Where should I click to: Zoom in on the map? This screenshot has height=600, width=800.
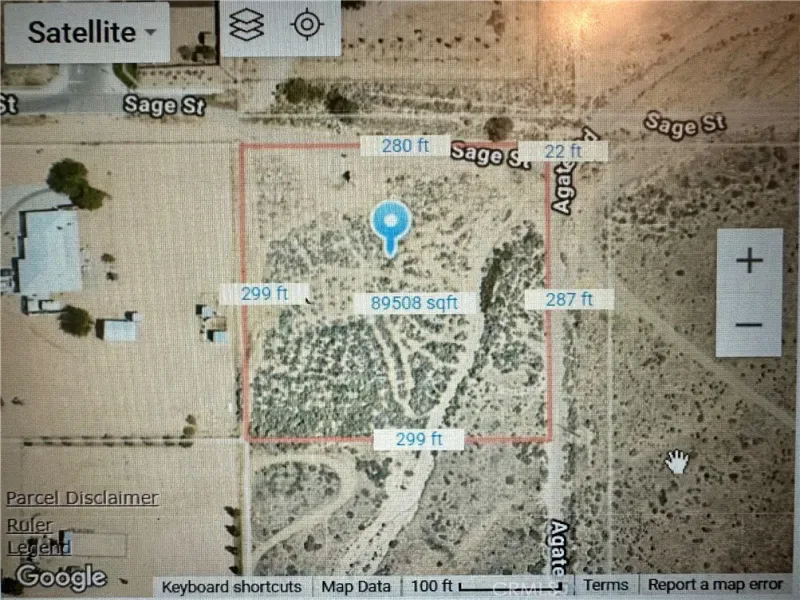coord(749,261)
